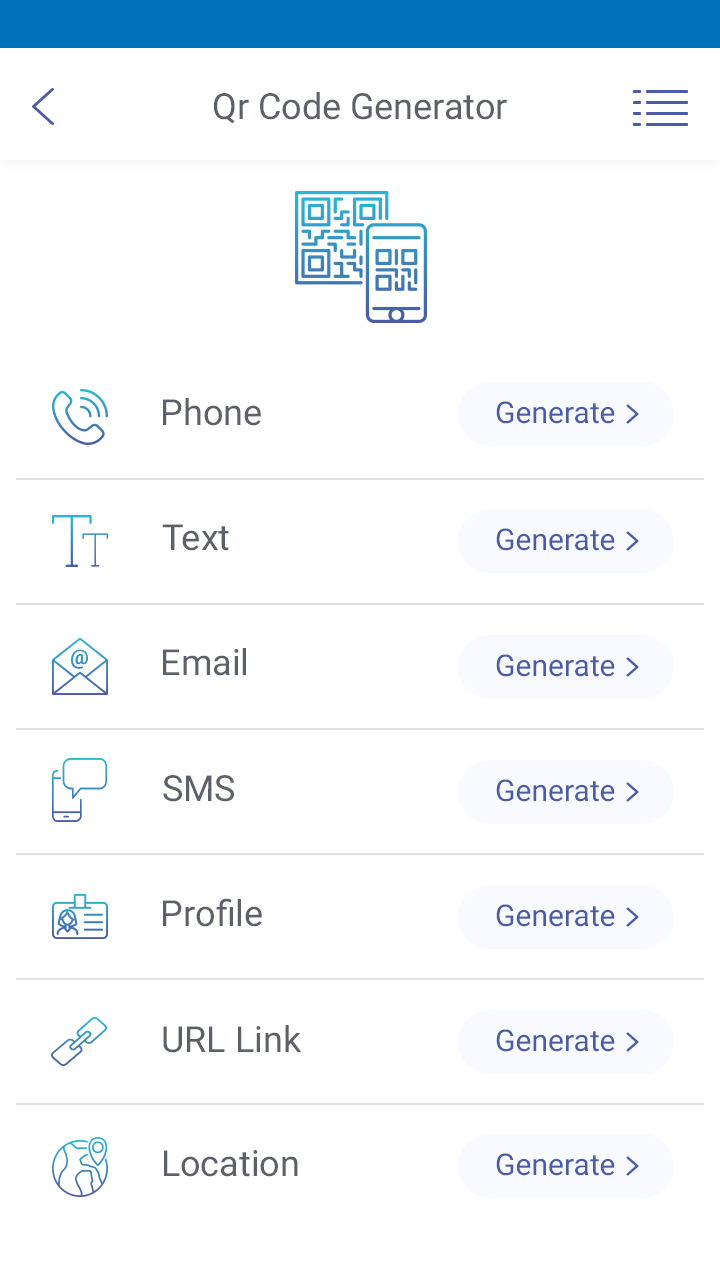720x1280 pixels.
Task: Generate a URL Link QR code
Action: click(566, 1041)
